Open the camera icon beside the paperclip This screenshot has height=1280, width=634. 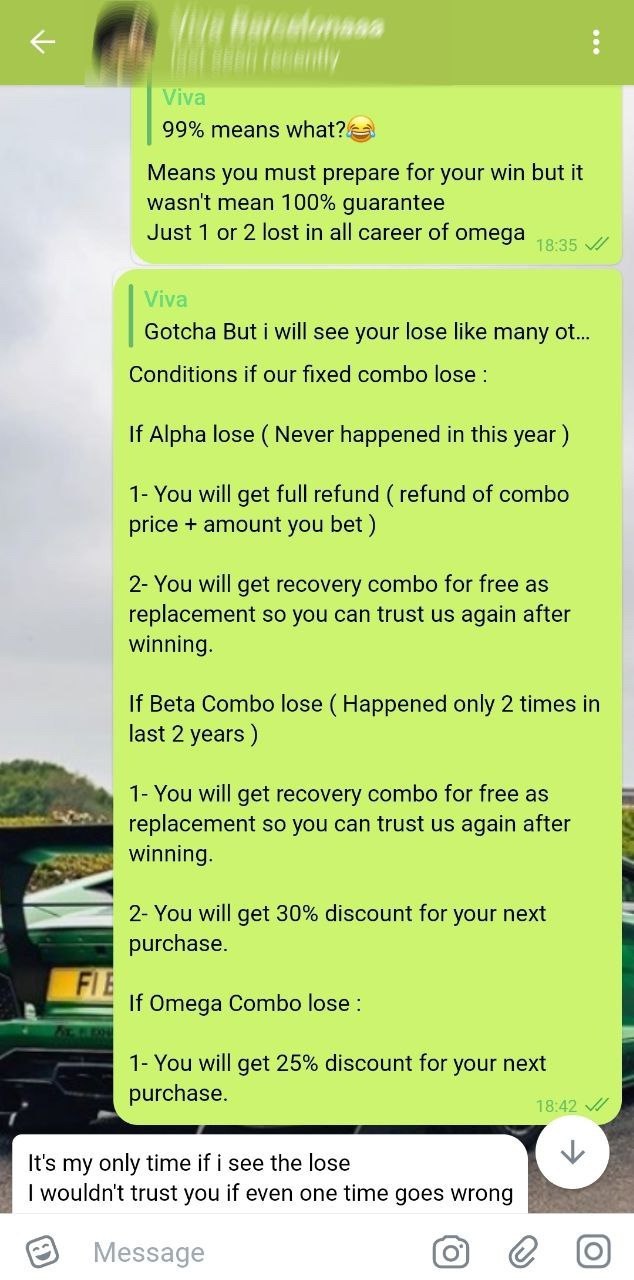(450, 1251)
